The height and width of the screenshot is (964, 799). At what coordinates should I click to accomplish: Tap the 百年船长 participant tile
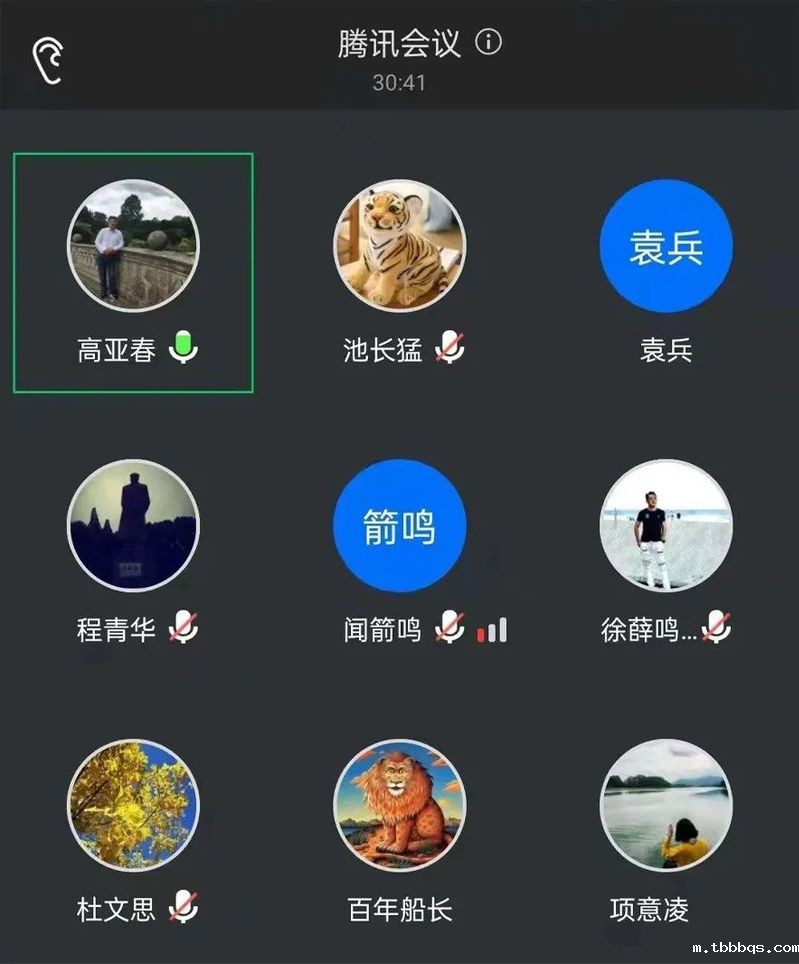pyautogui.click(x=399, y=805)
